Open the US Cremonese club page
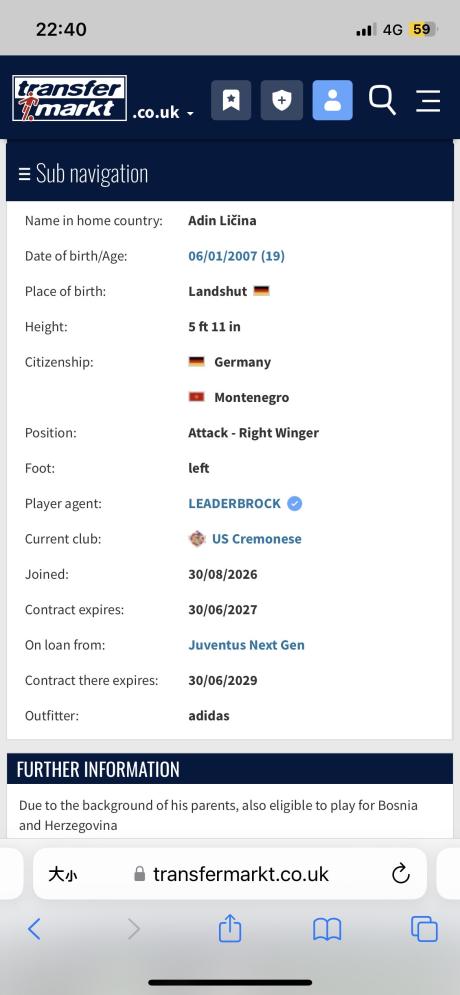460x995 pixels. [256, 539]
